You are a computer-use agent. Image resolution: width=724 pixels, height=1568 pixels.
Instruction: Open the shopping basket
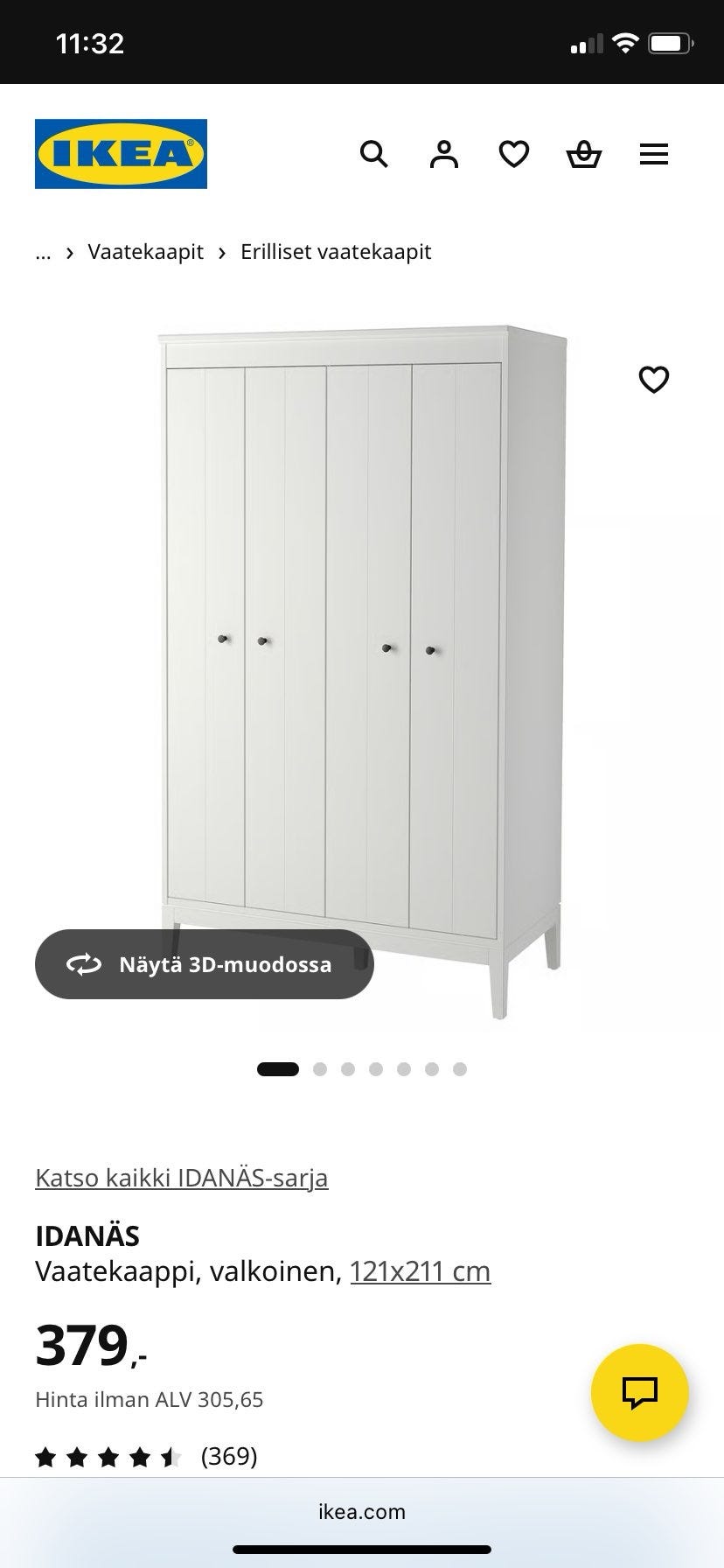583,155
